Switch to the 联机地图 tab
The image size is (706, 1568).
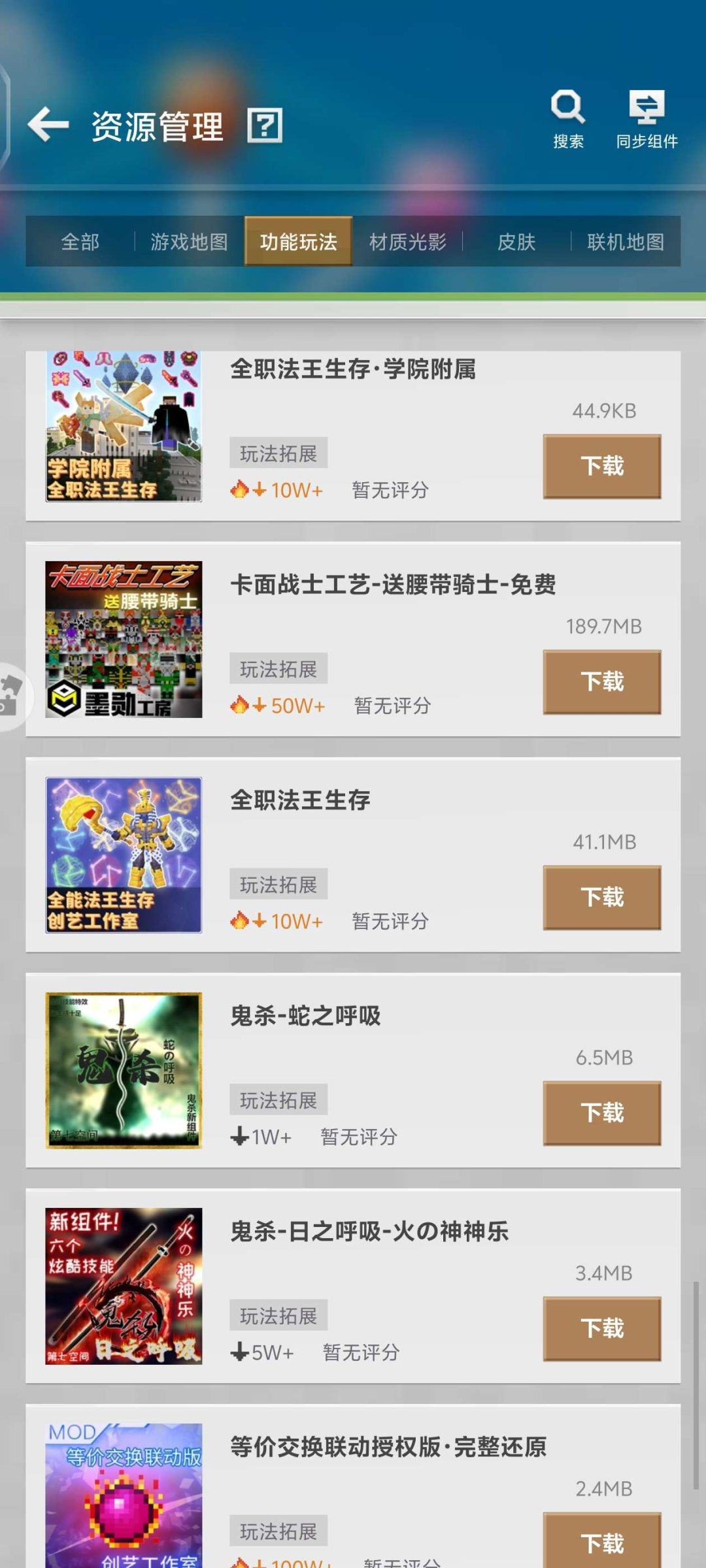(626, 242)
